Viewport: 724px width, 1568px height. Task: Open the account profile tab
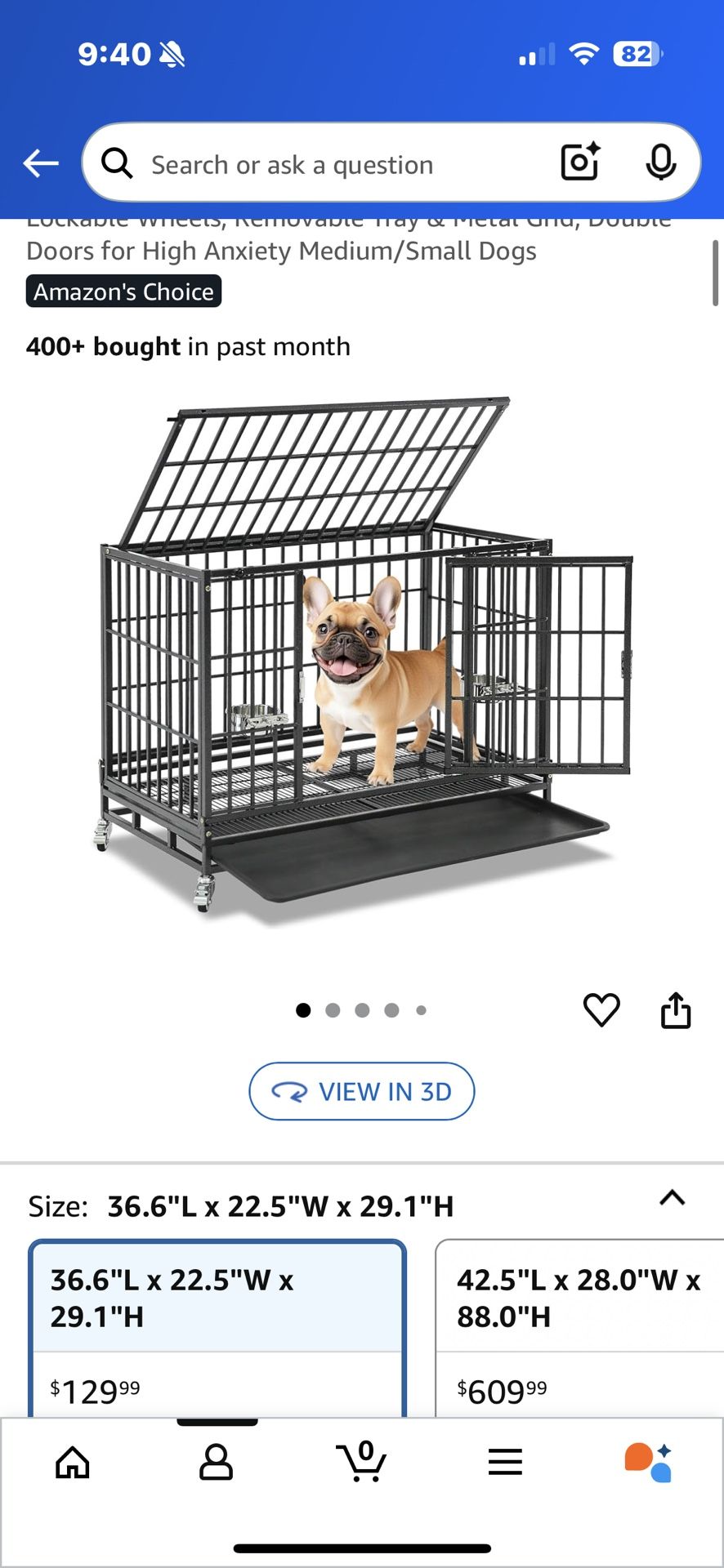(217, 1462)
